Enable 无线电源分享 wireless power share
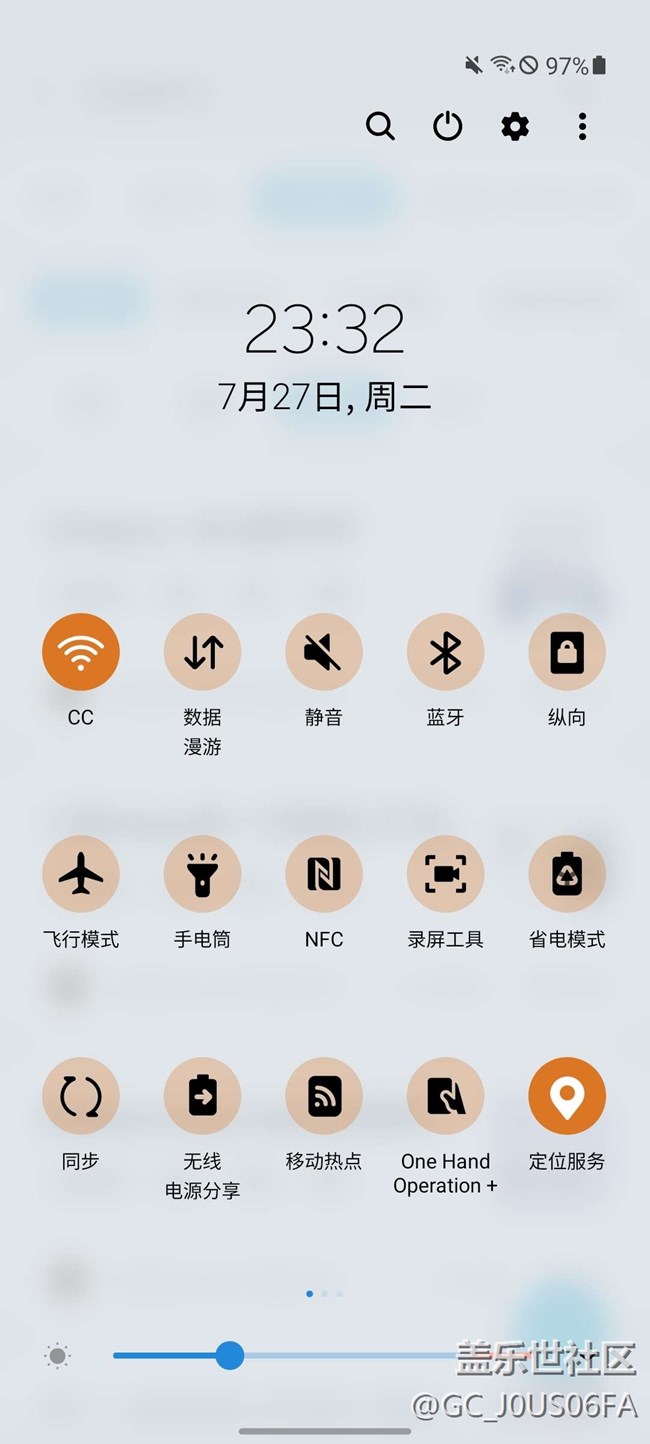Viewport: 650px width, 1444px height. coord(203,1096)
